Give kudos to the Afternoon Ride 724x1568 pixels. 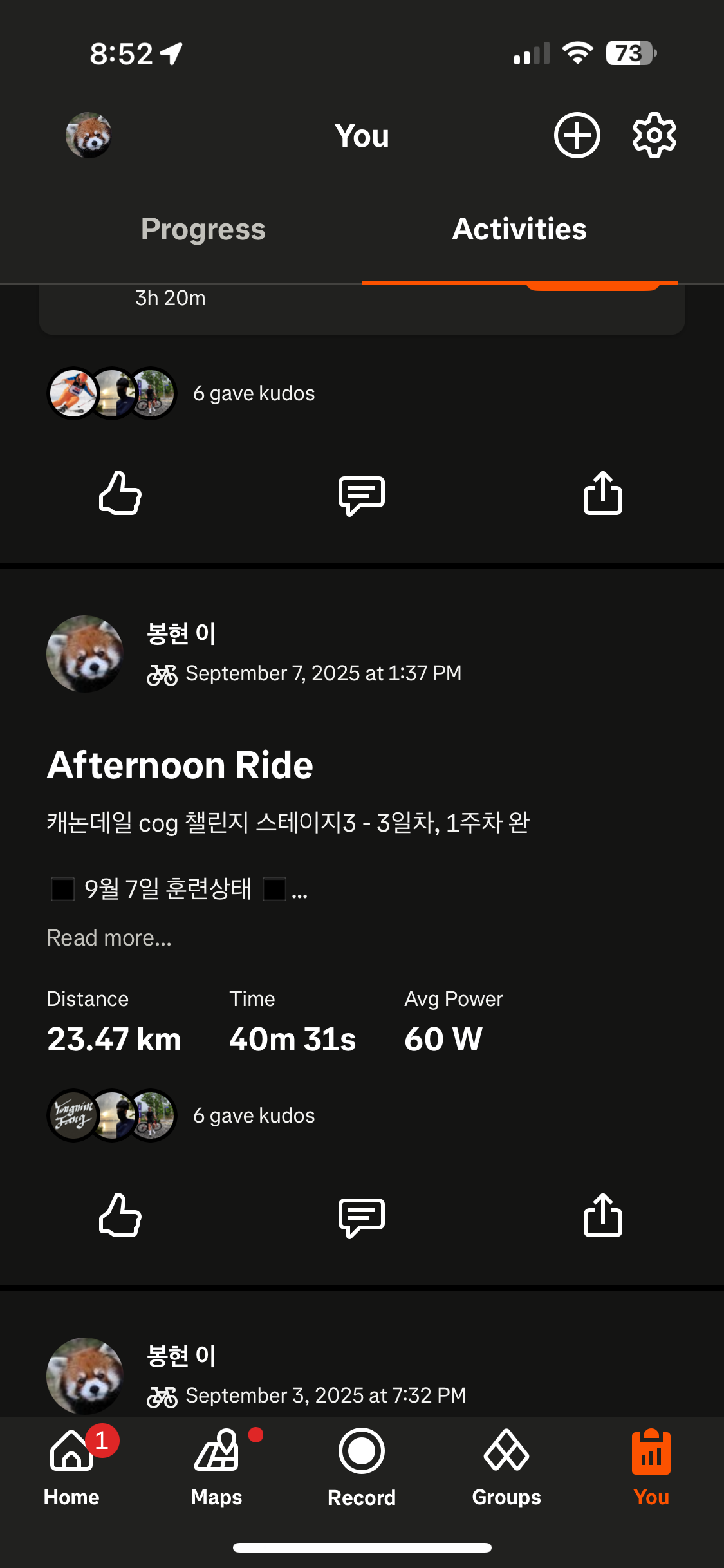click(x=120, y=1216)
